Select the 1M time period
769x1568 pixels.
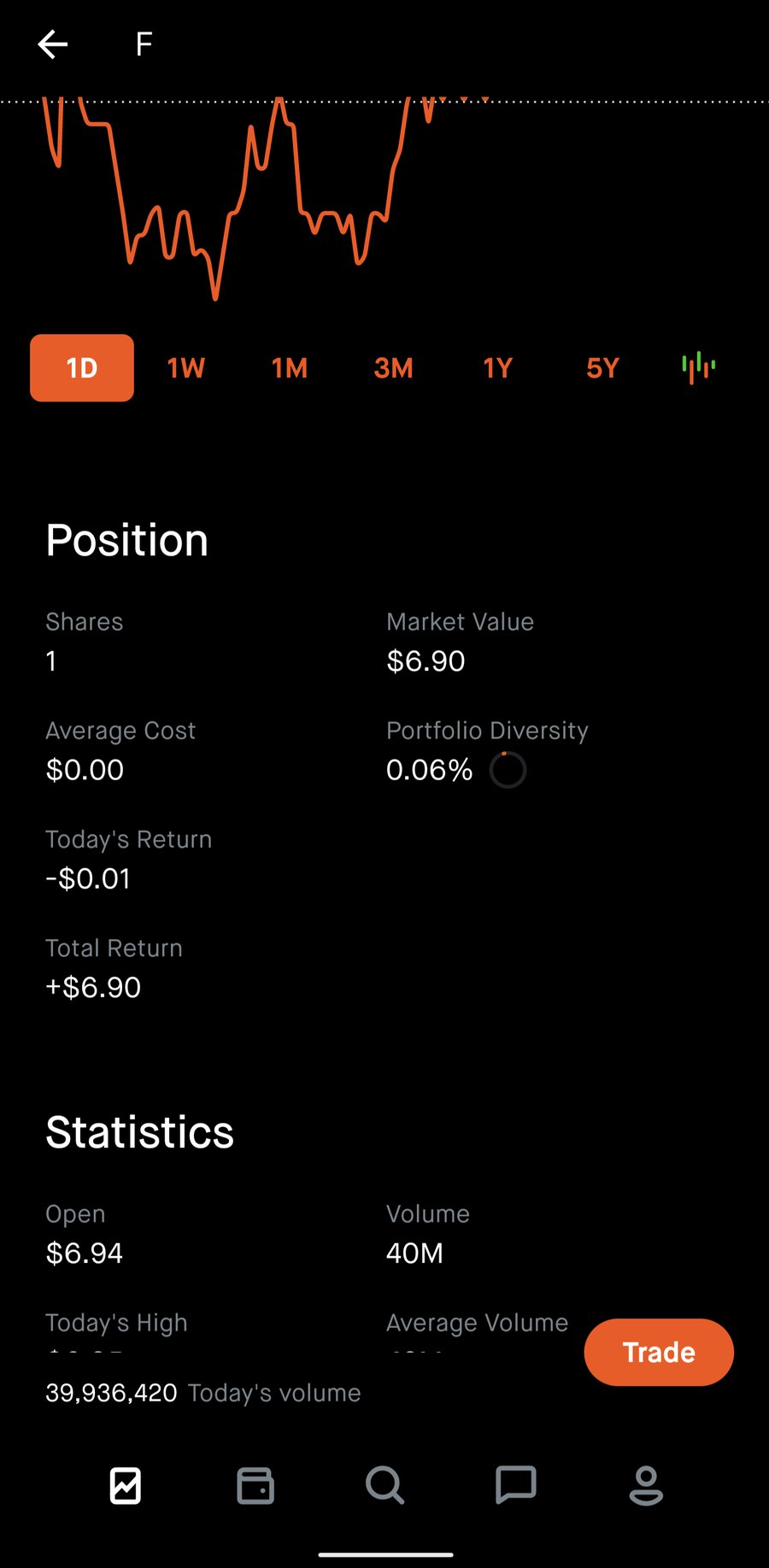(290, 367)
